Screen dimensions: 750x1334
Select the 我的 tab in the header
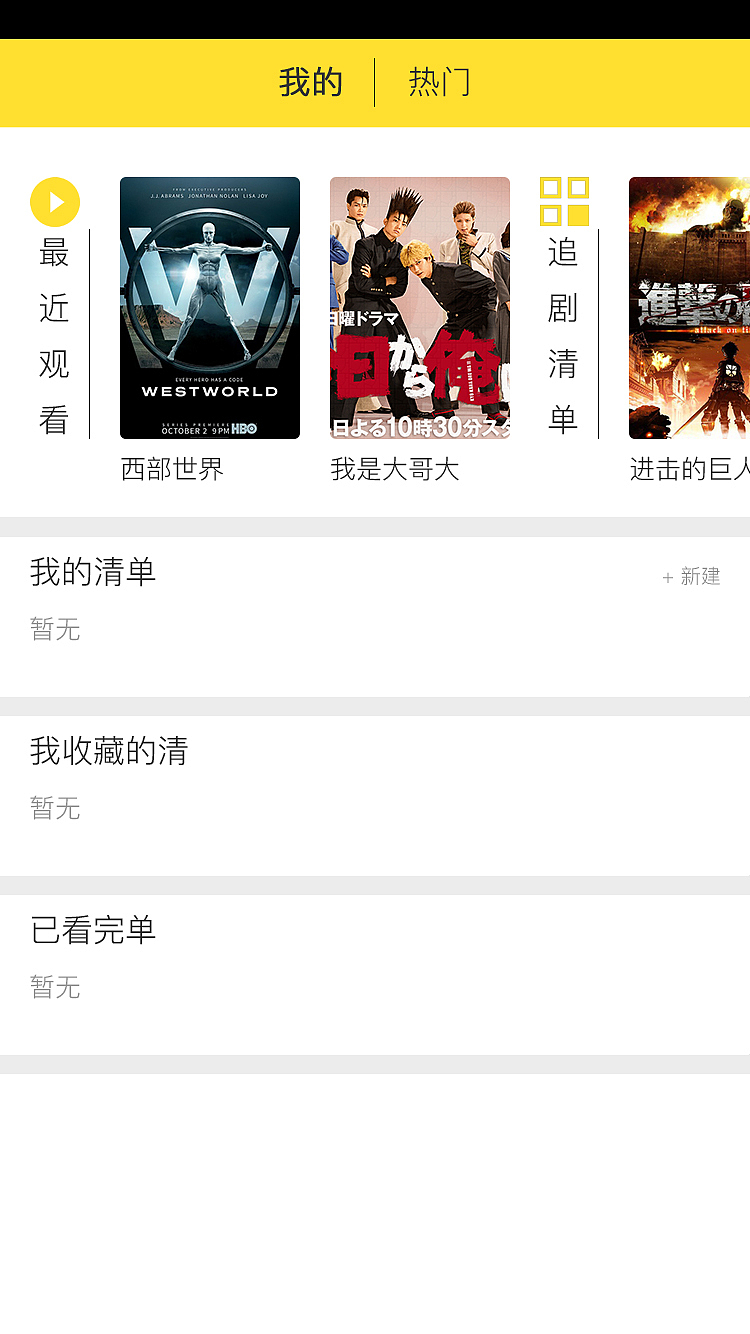click(x=311, y=83)
